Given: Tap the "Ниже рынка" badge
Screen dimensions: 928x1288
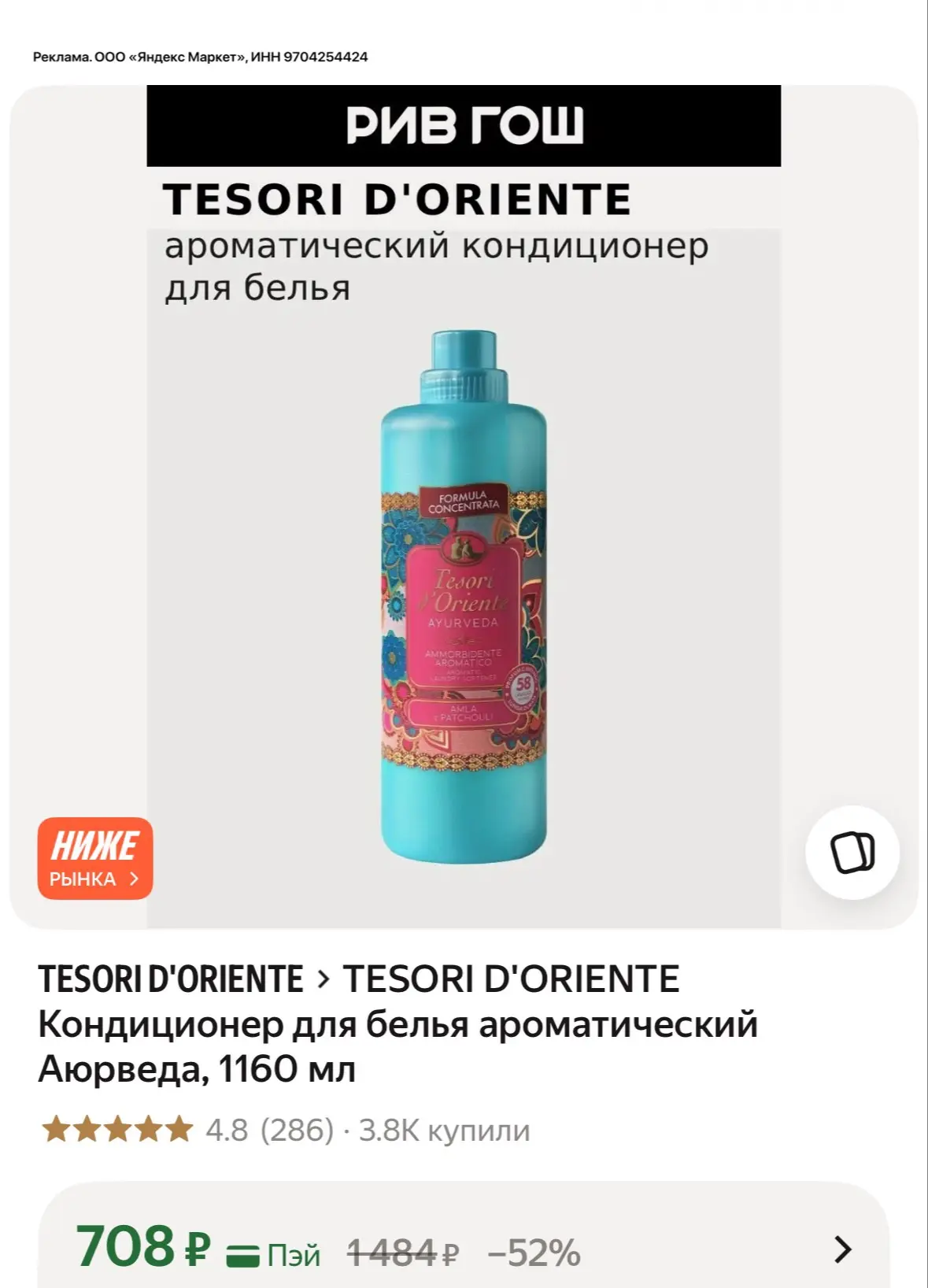Looking at the screenshot, I should (95, 858).
